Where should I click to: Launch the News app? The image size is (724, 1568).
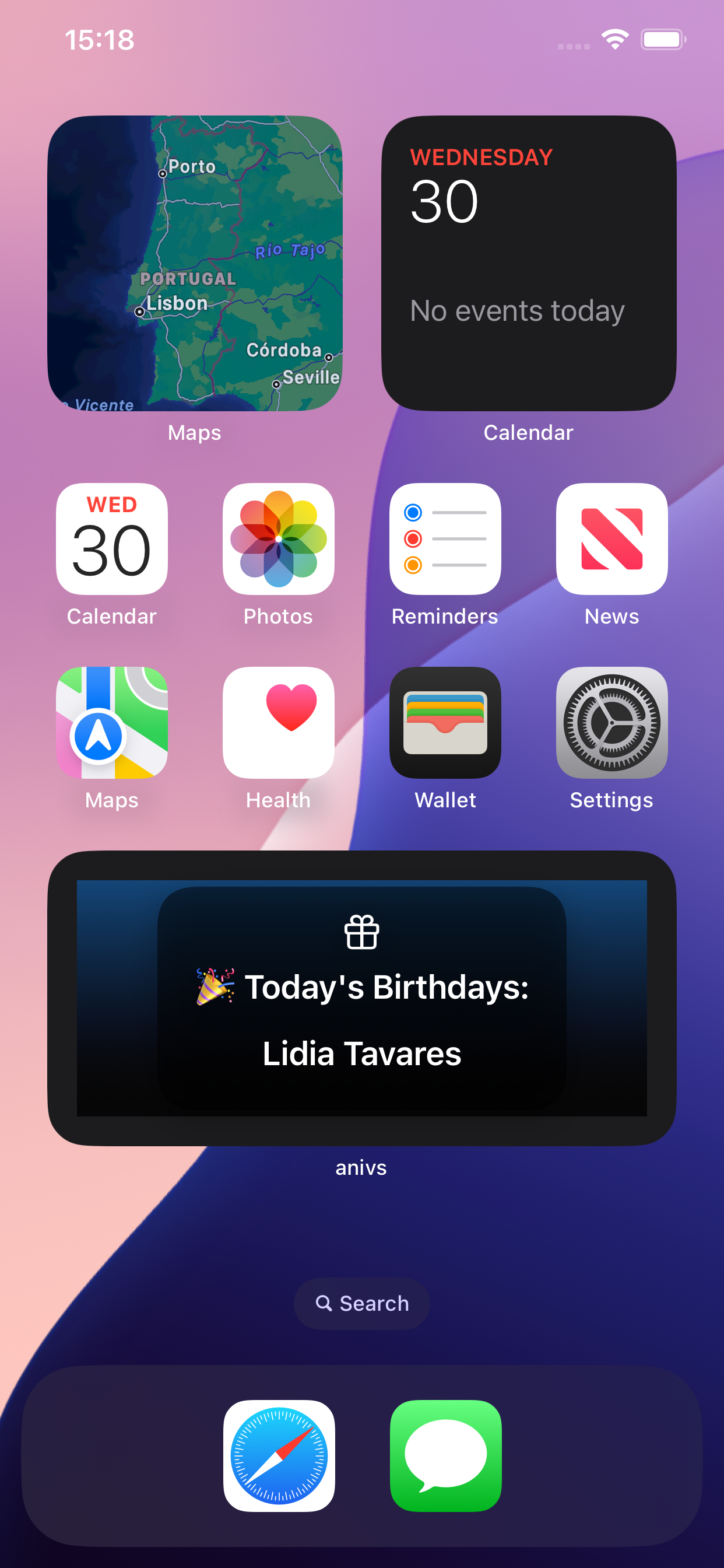611,538
